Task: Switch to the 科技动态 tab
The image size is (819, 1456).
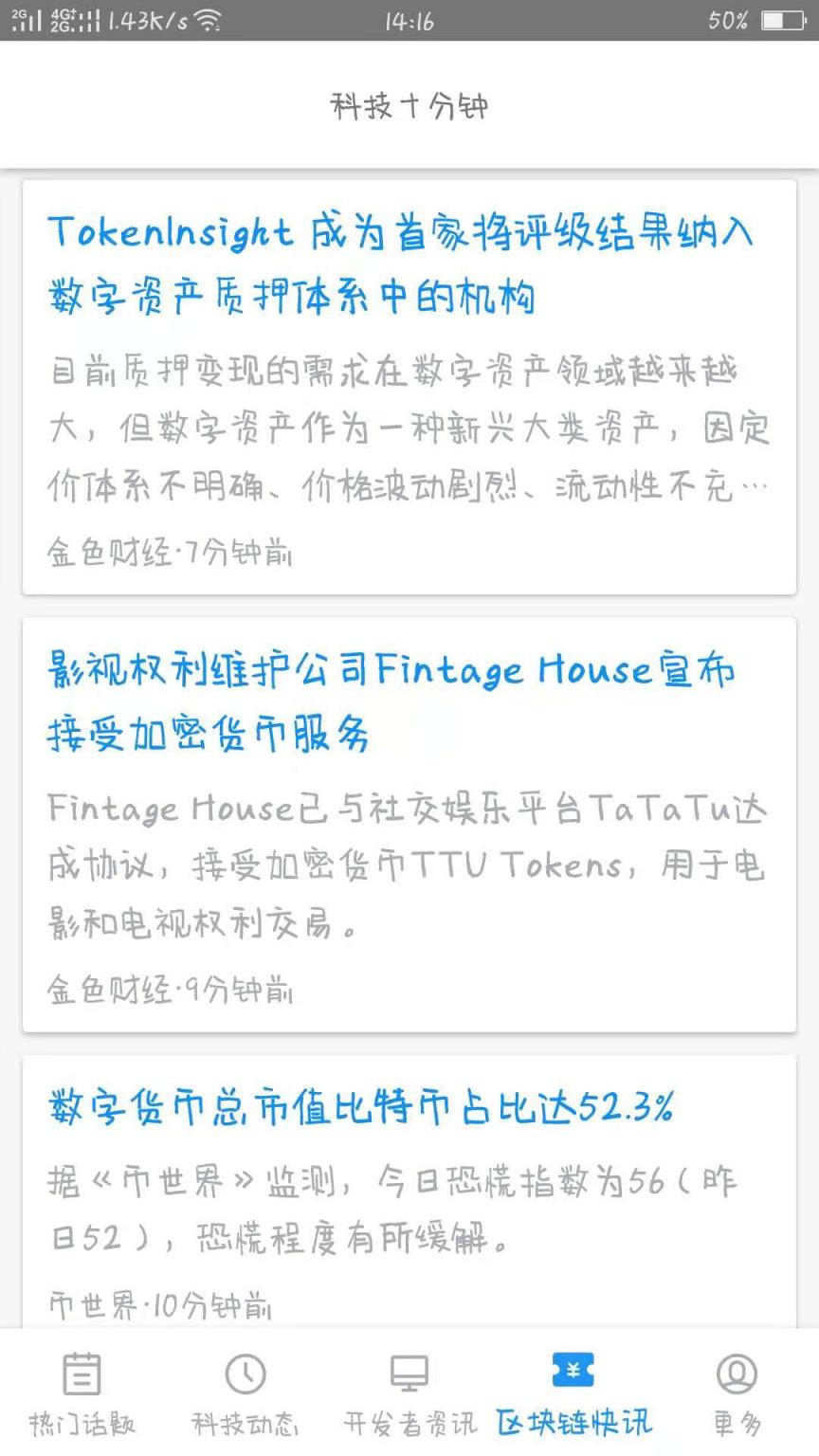Action: (x=246, y=1392)
